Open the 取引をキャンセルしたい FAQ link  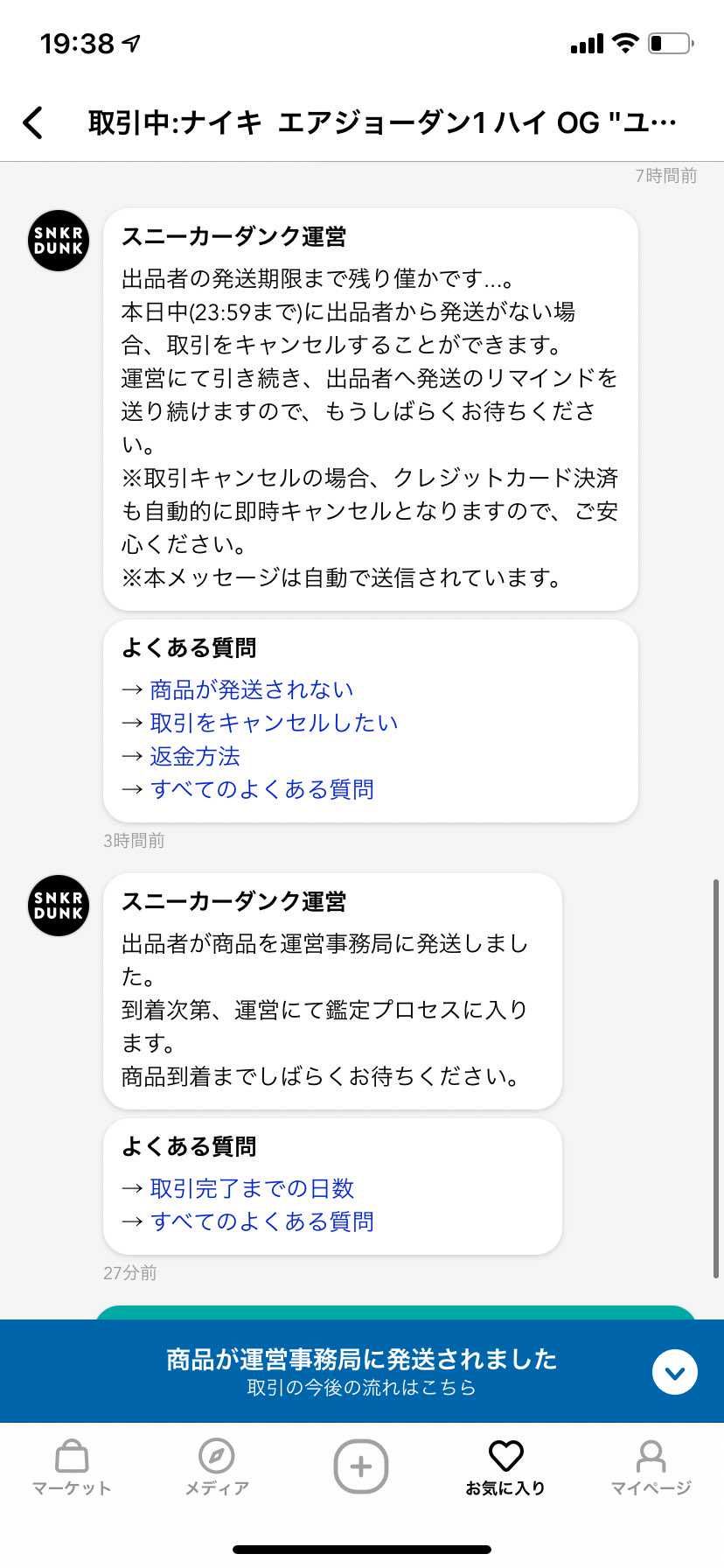tap(274, 722)
